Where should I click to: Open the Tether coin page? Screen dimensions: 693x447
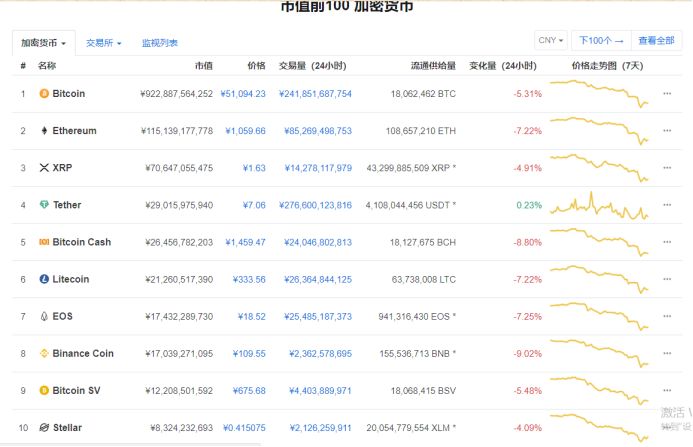click(66, 205)
